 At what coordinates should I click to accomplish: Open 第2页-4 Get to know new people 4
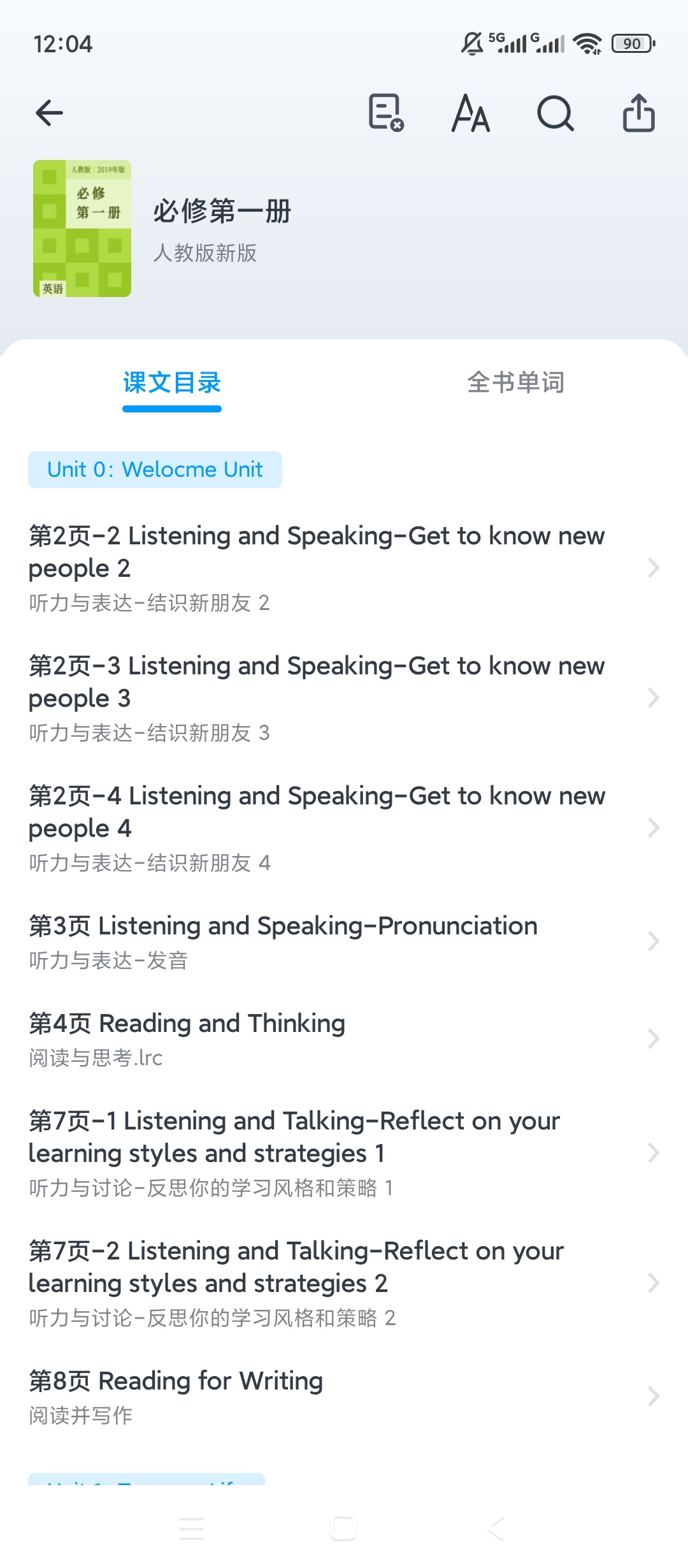tap(344, 828)
